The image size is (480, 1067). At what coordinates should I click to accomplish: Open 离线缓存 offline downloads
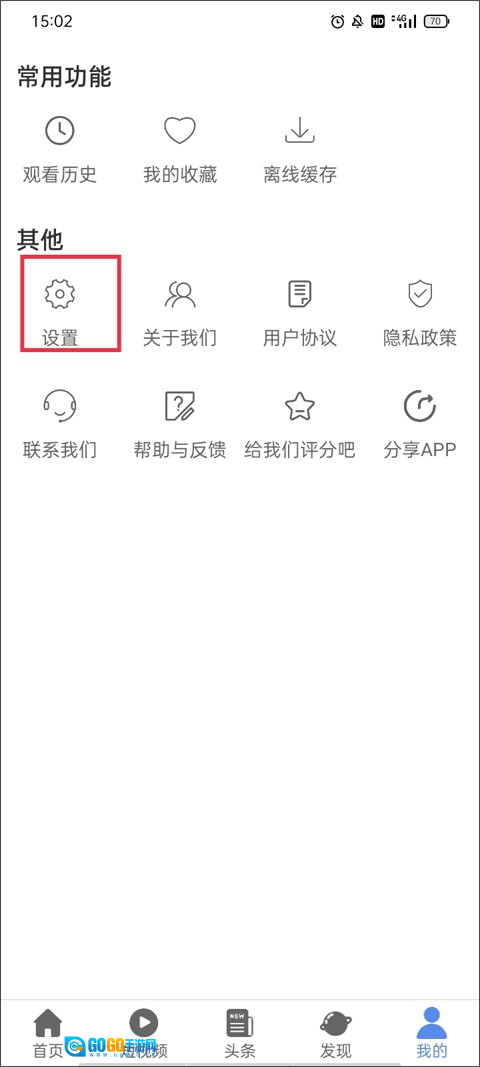click(300, 150)
